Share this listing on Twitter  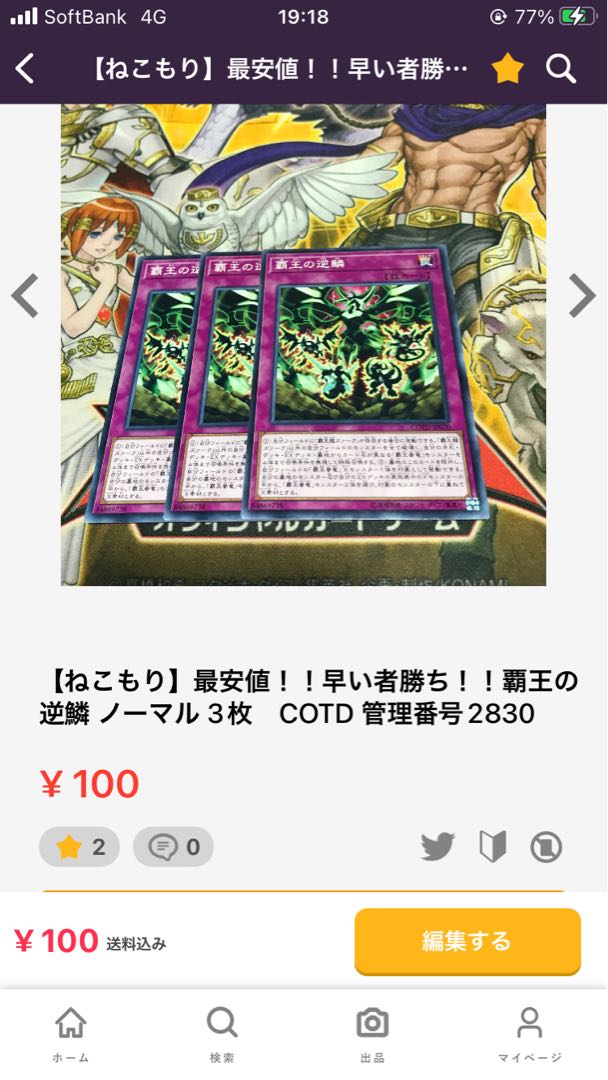click(x=437, y=847)
